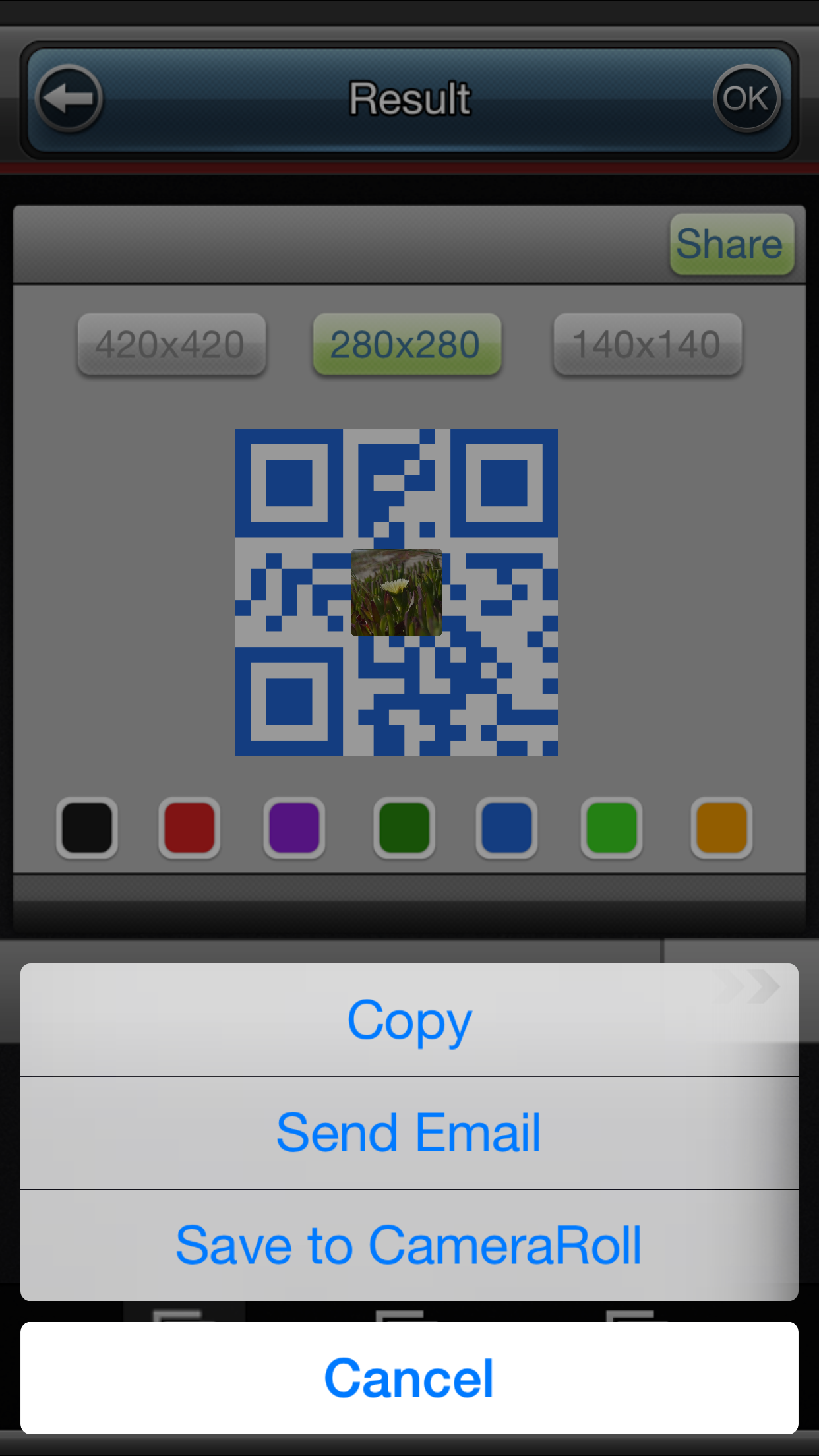Screen dimensions: 819x1456
Task: Select the 140x140 size option
Action: [646, 343]
